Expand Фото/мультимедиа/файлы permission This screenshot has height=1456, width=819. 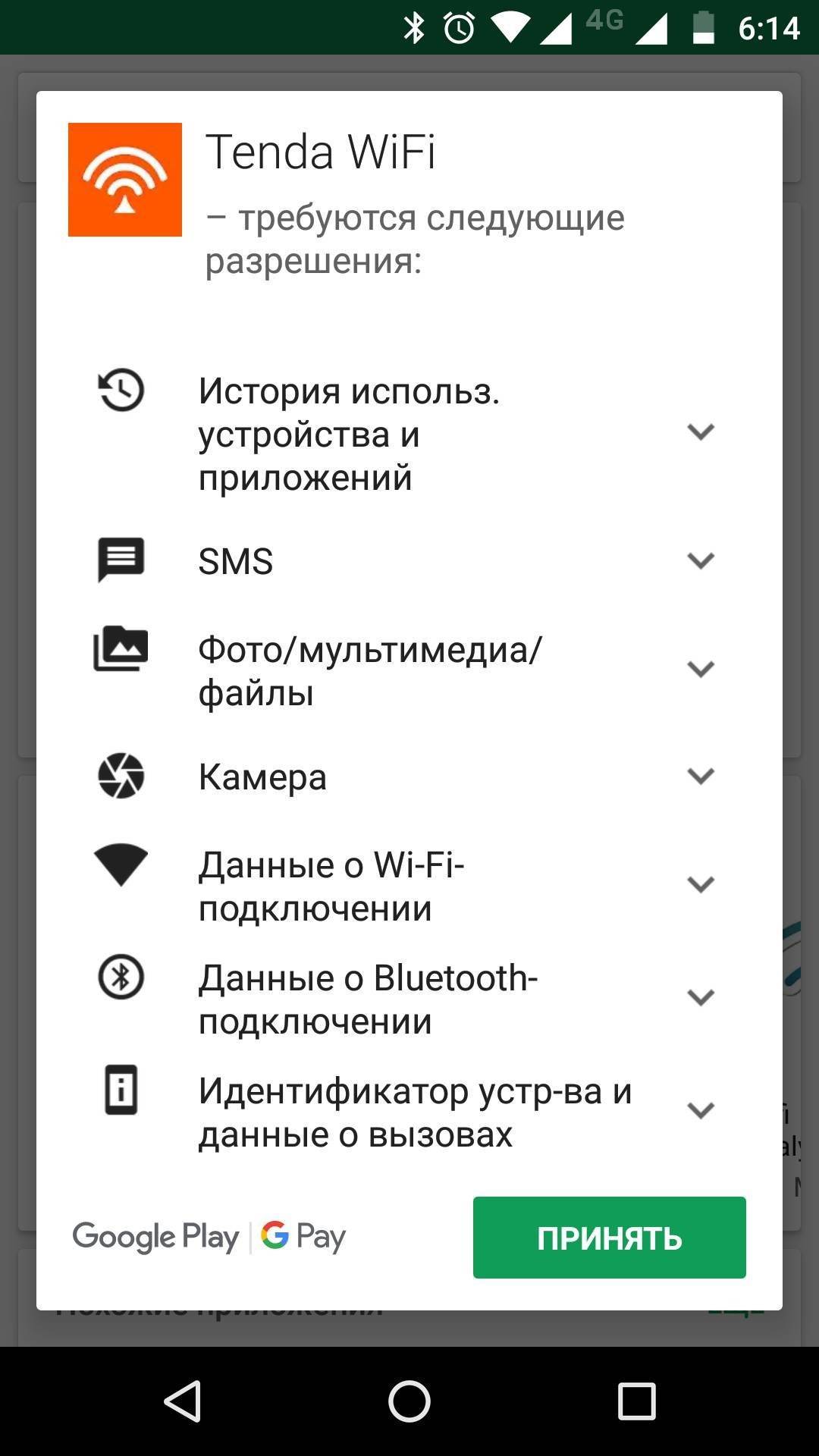[x=700, y=669]
